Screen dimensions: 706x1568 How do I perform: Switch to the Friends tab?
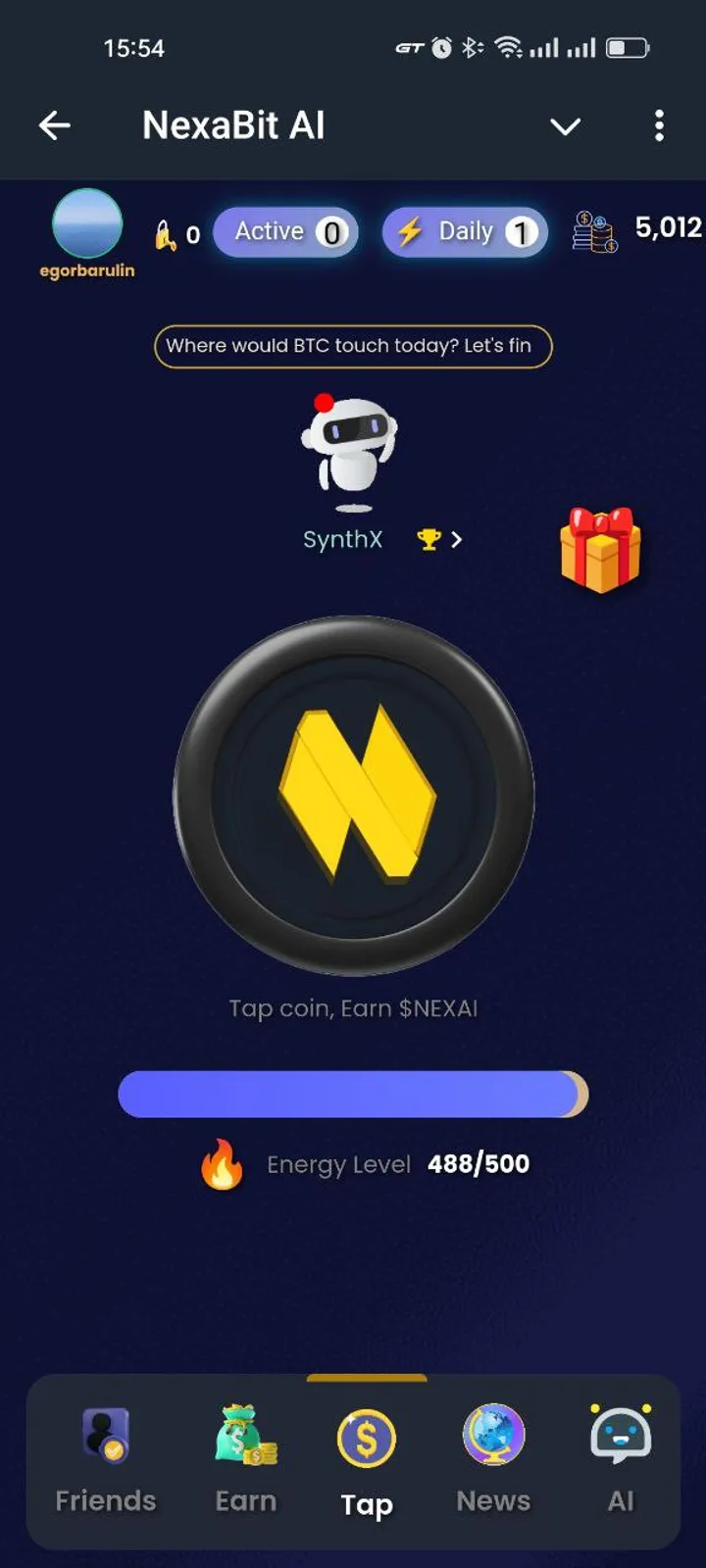tap(106, 1460)
